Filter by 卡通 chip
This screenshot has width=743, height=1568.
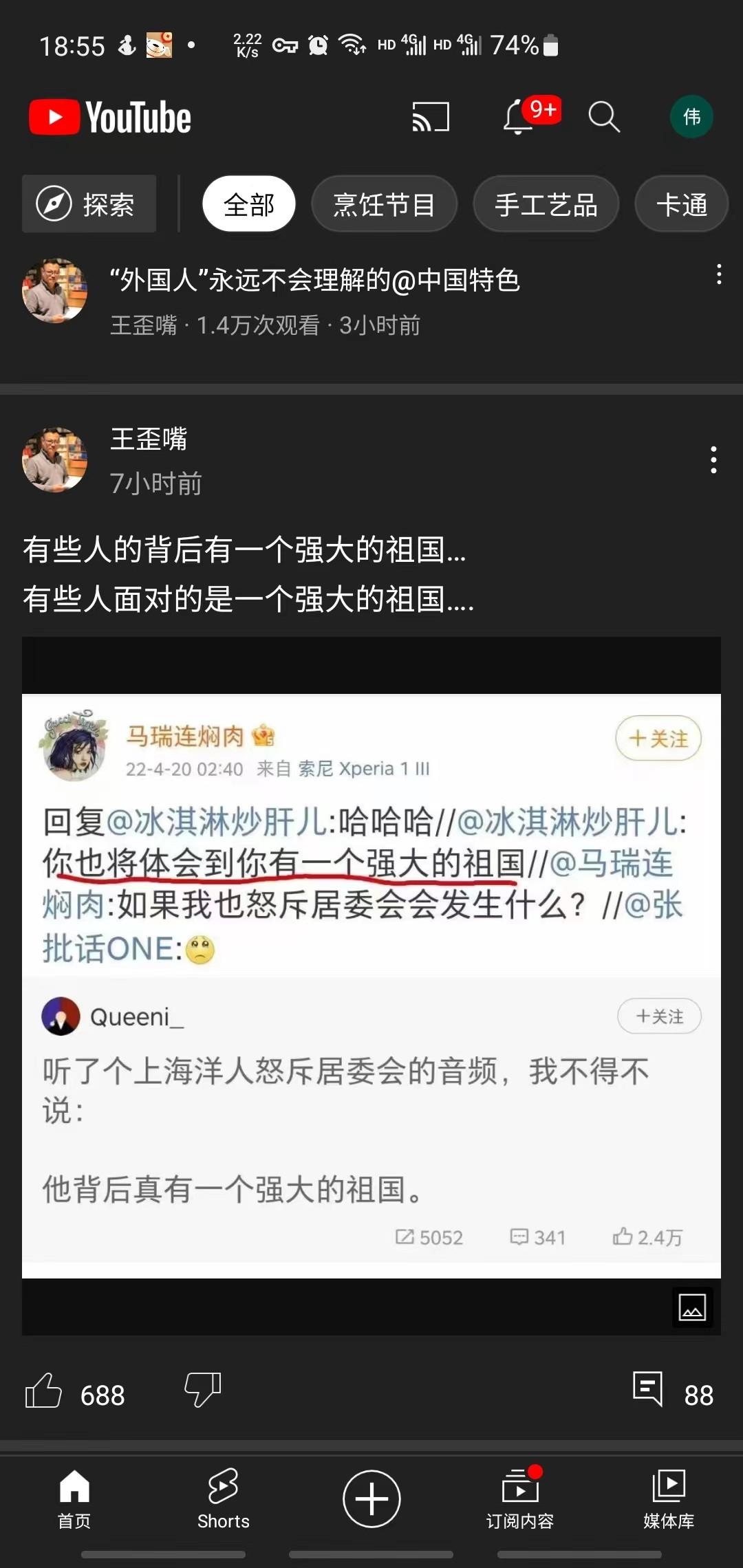pos(681,204)
